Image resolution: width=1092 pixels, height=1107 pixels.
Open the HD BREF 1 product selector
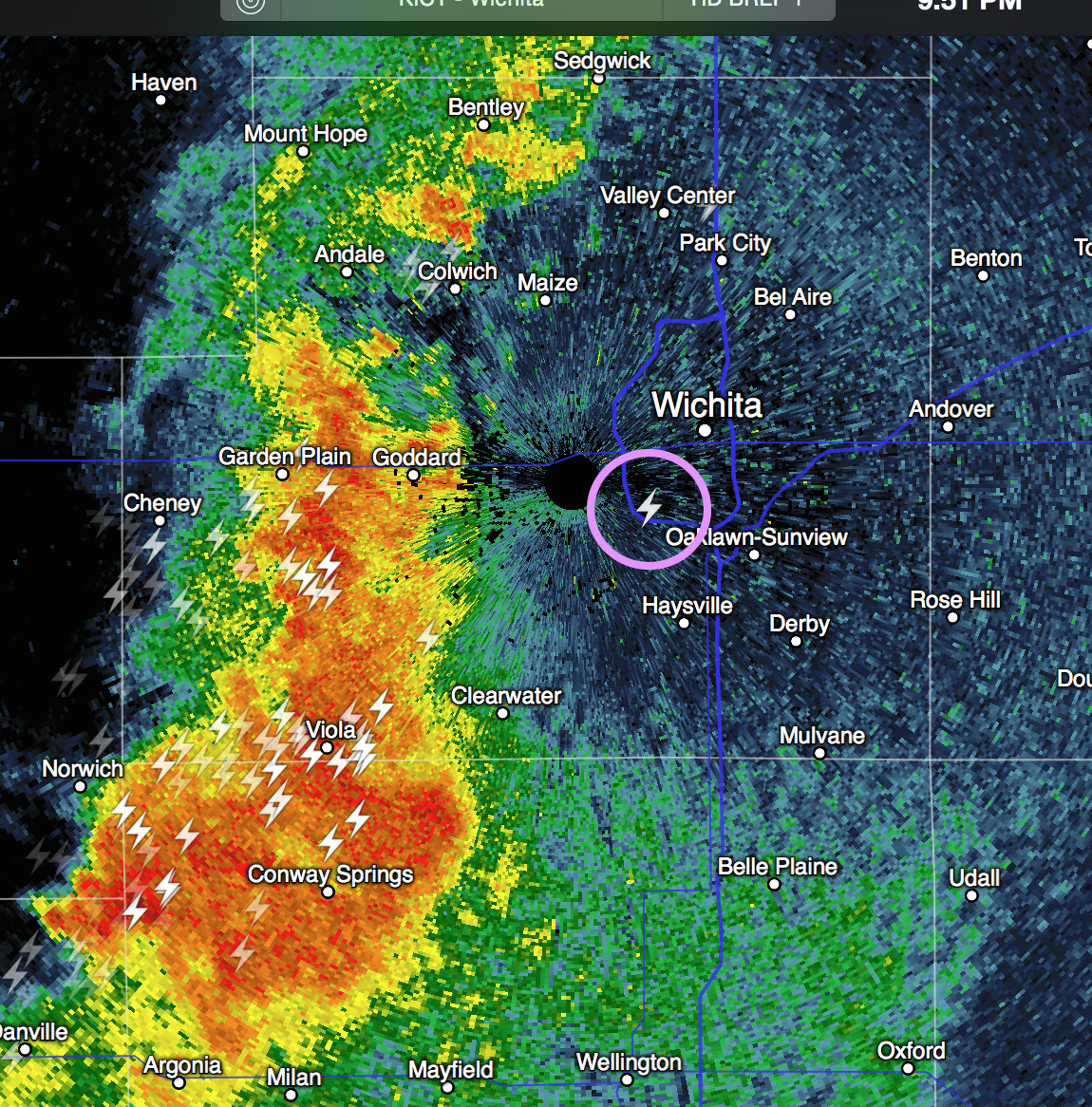746,6
